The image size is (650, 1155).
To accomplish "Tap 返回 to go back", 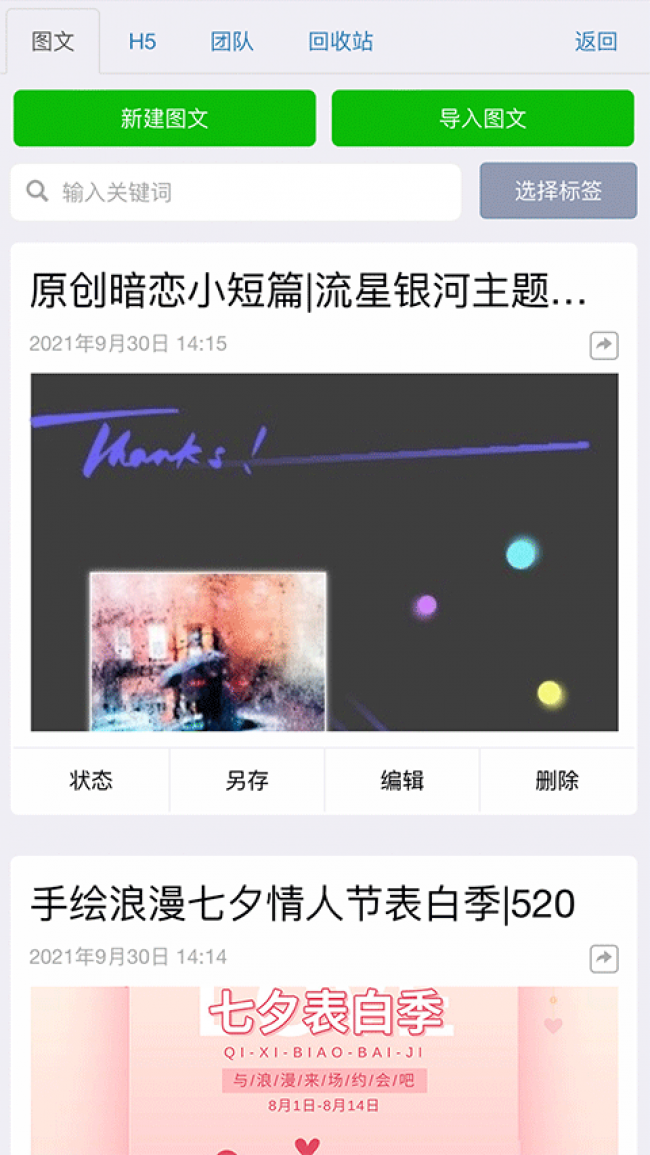I will (x=596, y=42).
